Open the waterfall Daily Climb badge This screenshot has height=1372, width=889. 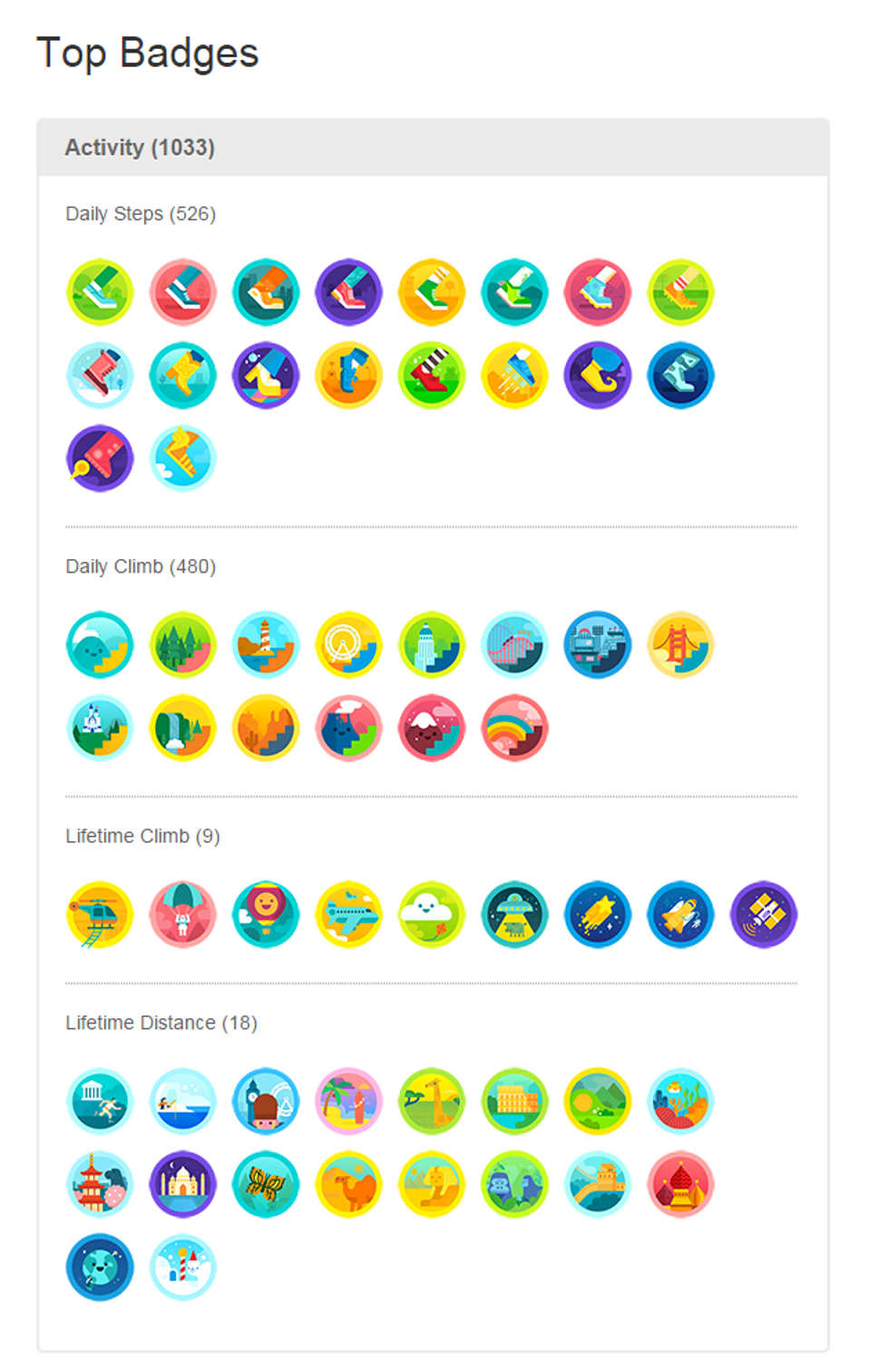tap(183, 728)
